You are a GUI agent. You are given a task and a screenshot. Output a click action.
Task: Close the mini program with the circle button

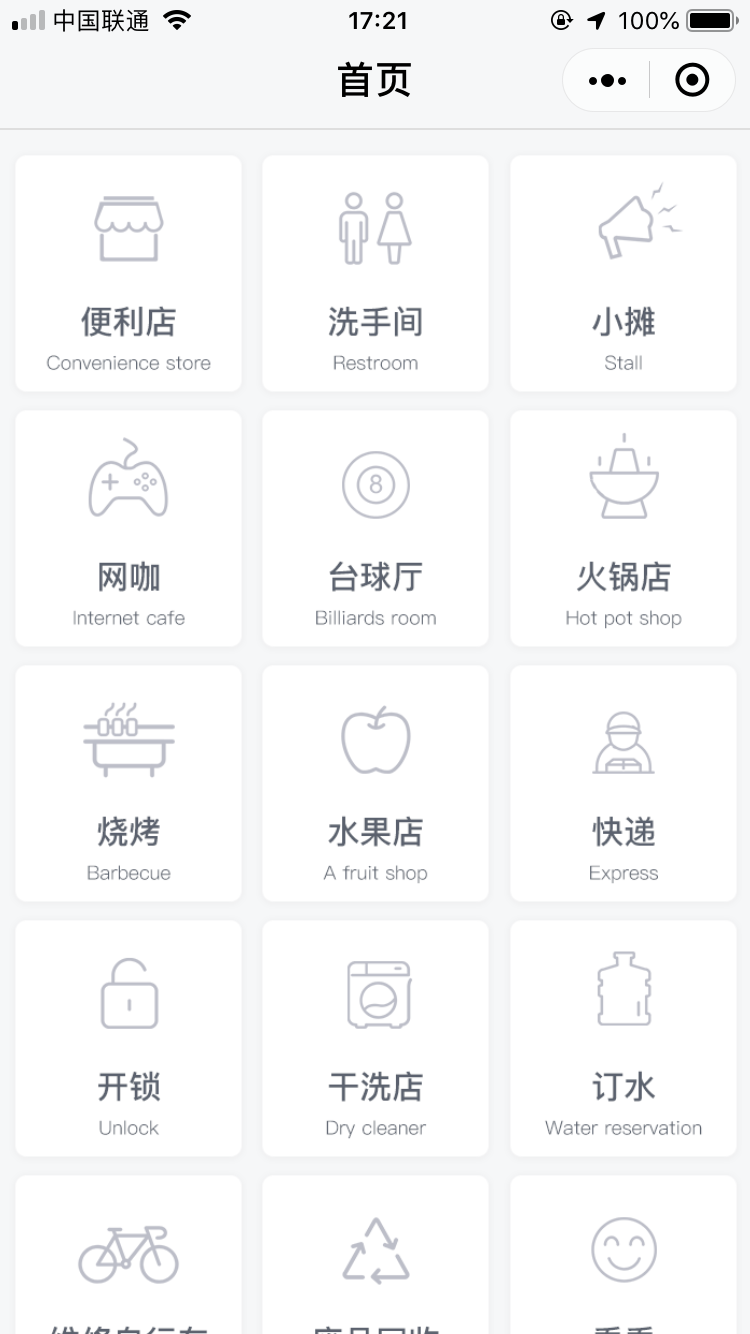point(692,80)
